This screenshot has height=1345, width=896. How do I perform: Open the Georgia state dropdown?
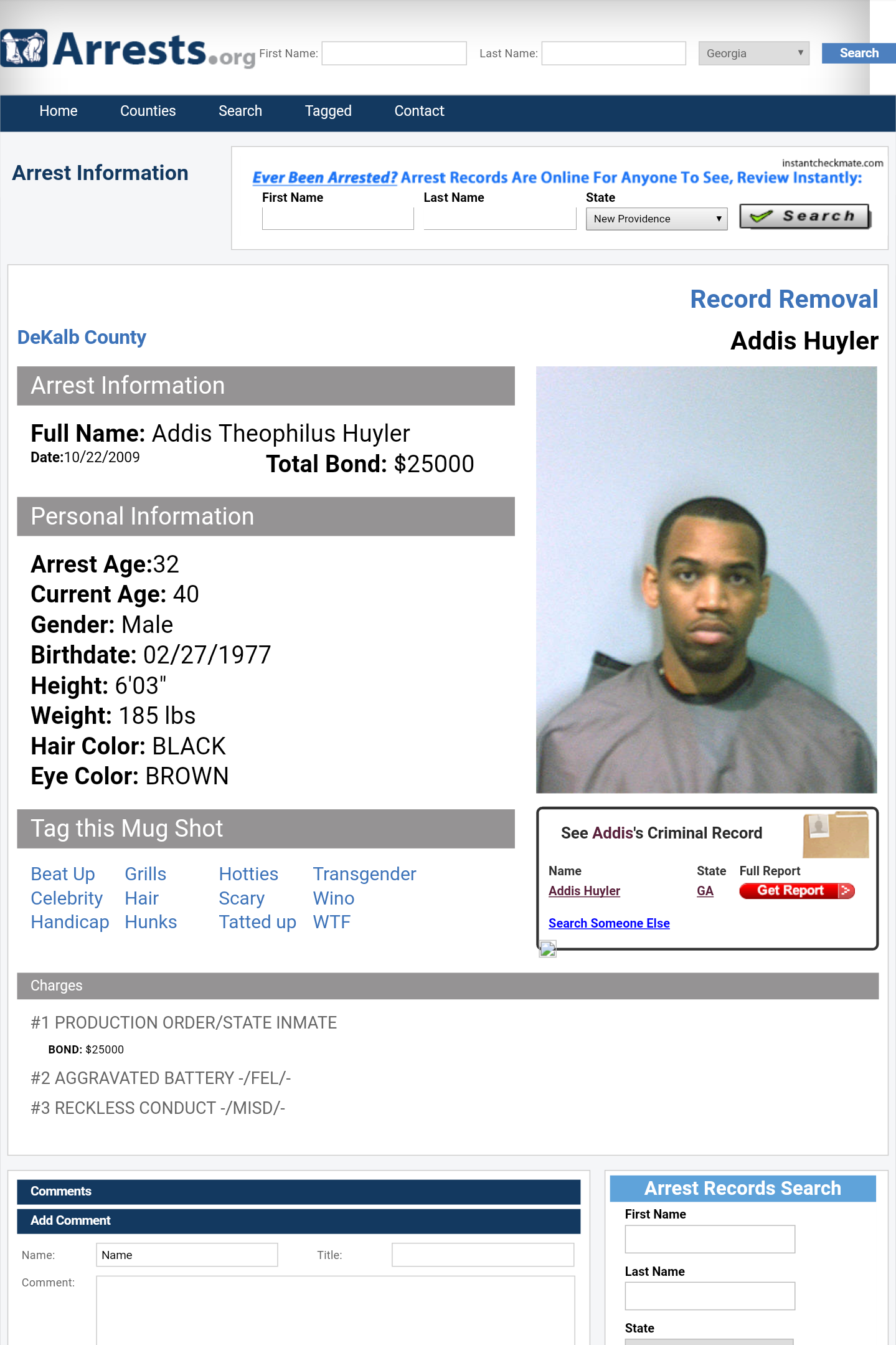coord(753,54)
